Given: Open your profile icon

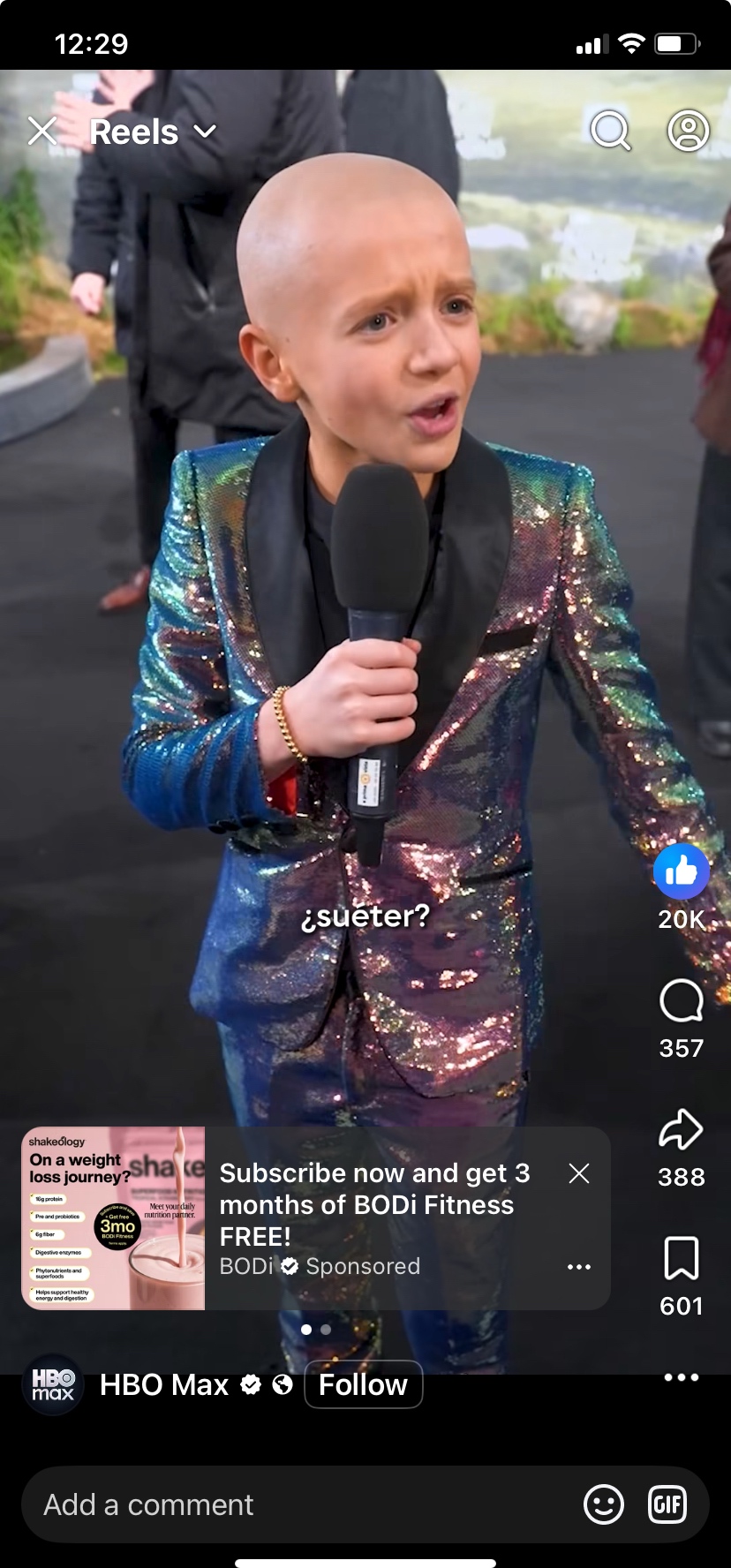Looking at the screenshot, I should tap(689, 132).
